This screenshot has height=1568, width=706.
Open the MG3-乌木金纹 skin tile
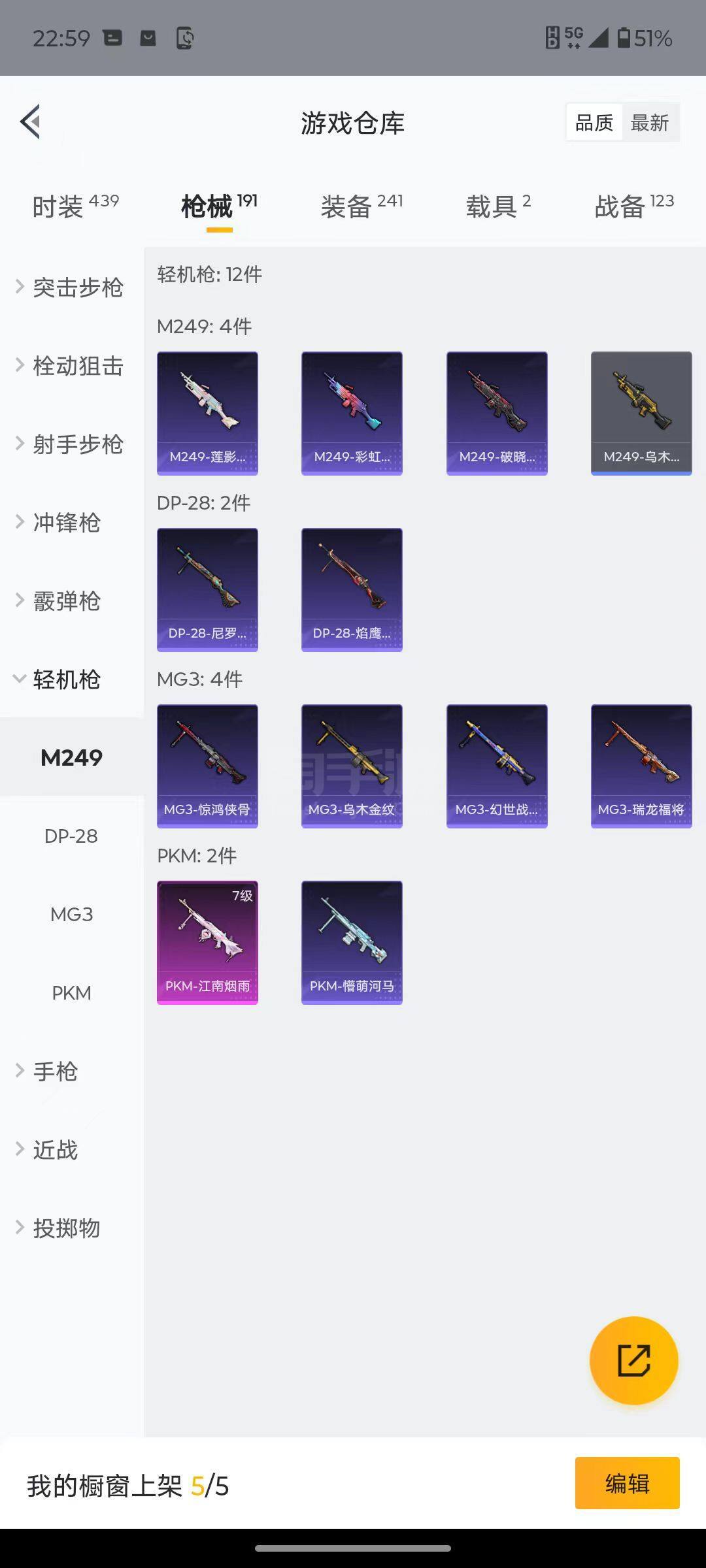(352, 766)
